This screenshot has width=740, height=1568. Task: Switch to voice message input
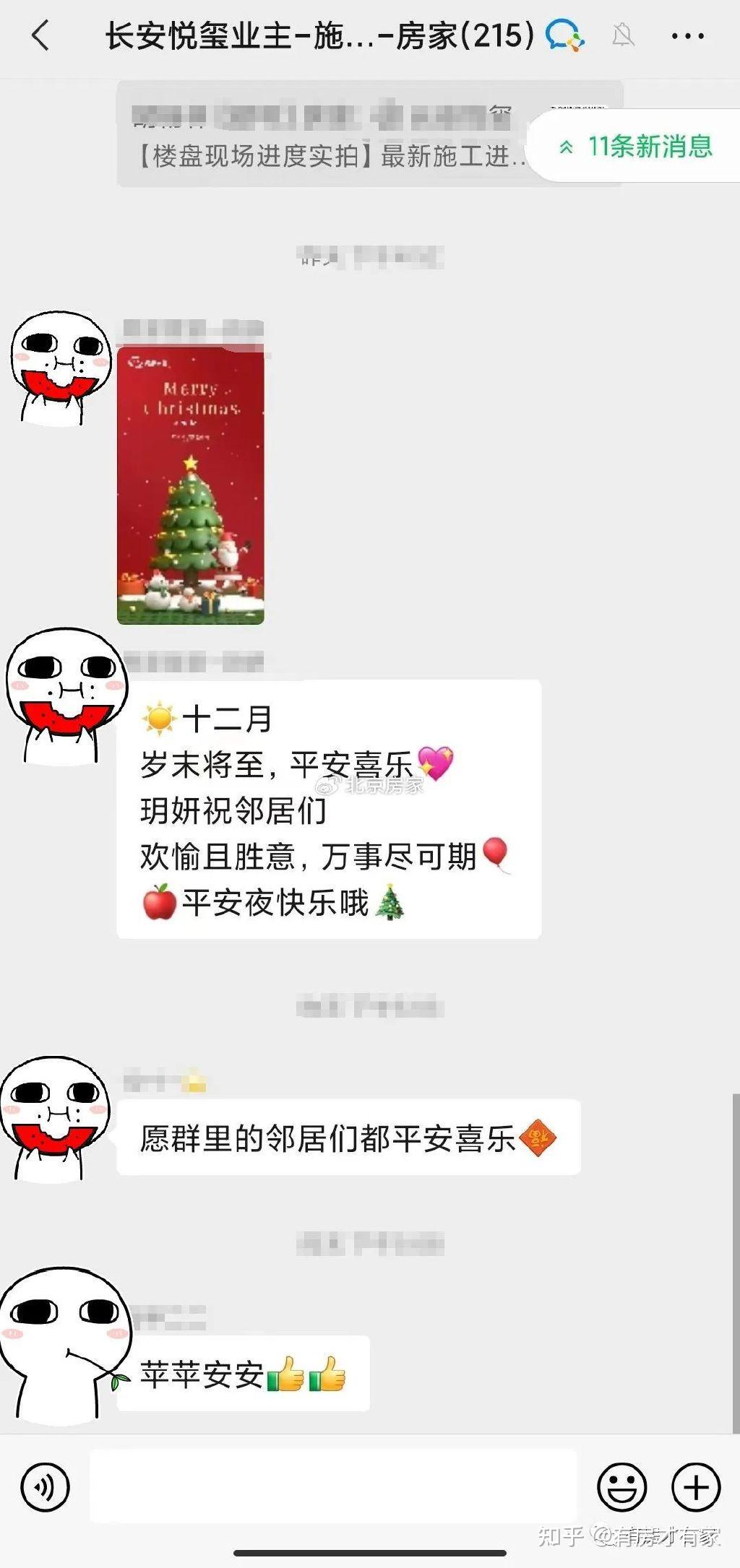point(45,1487)
